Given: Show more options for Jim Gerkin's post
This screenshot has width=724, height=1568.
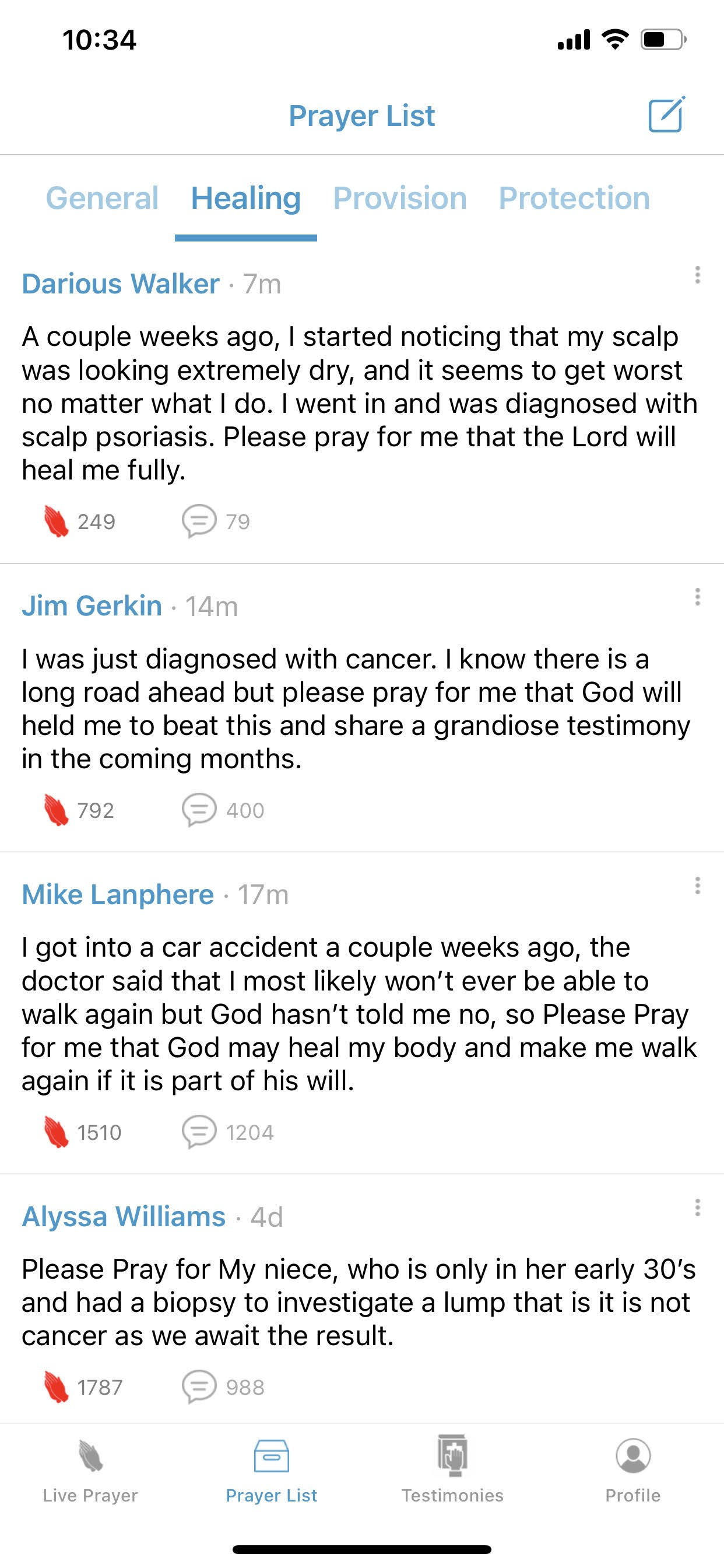Looking at the screenshot, I should click(x=697, y=597).
